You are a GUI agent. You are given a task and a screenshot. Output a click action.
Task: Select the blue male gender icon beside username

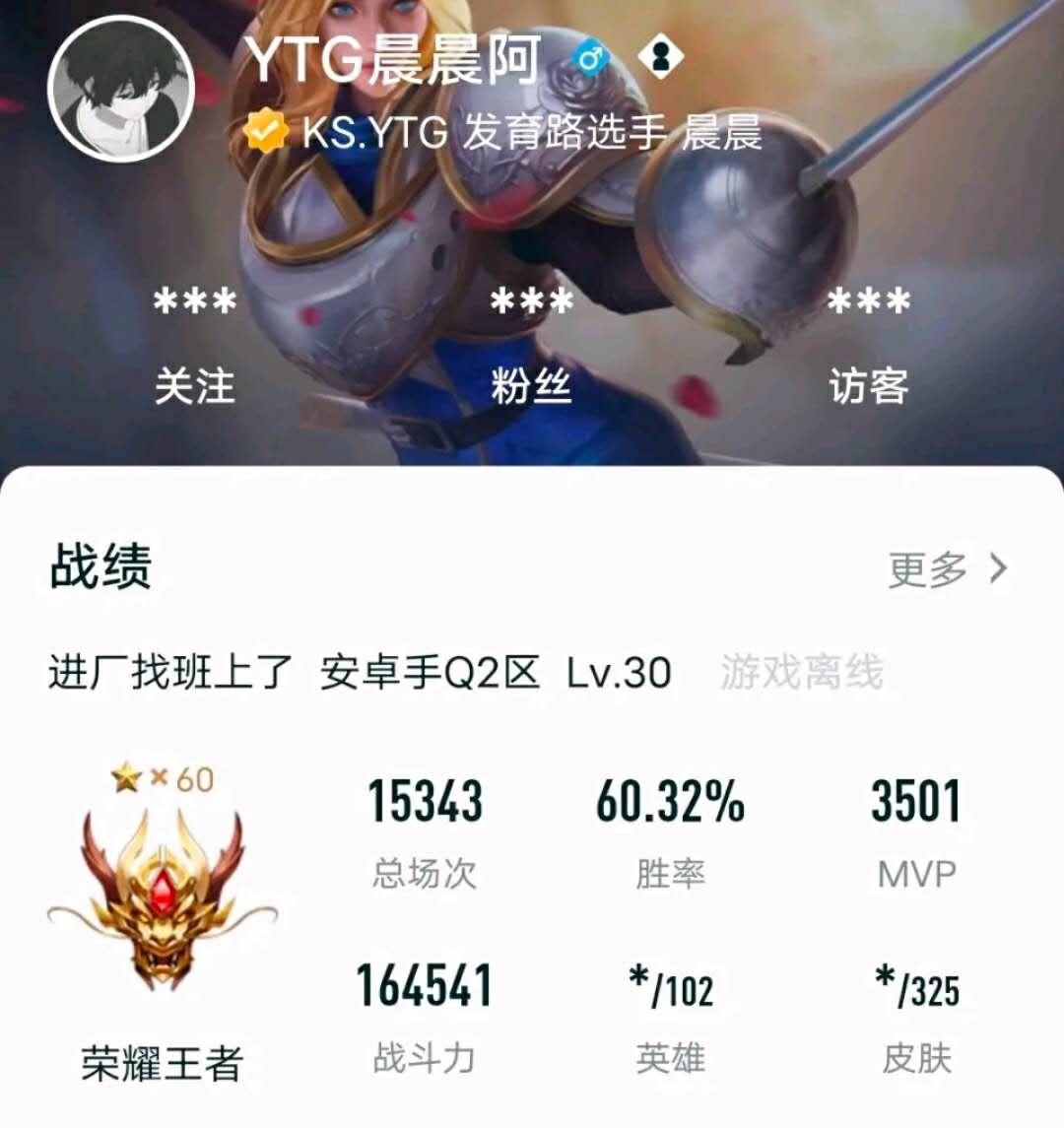coord(591,59)
